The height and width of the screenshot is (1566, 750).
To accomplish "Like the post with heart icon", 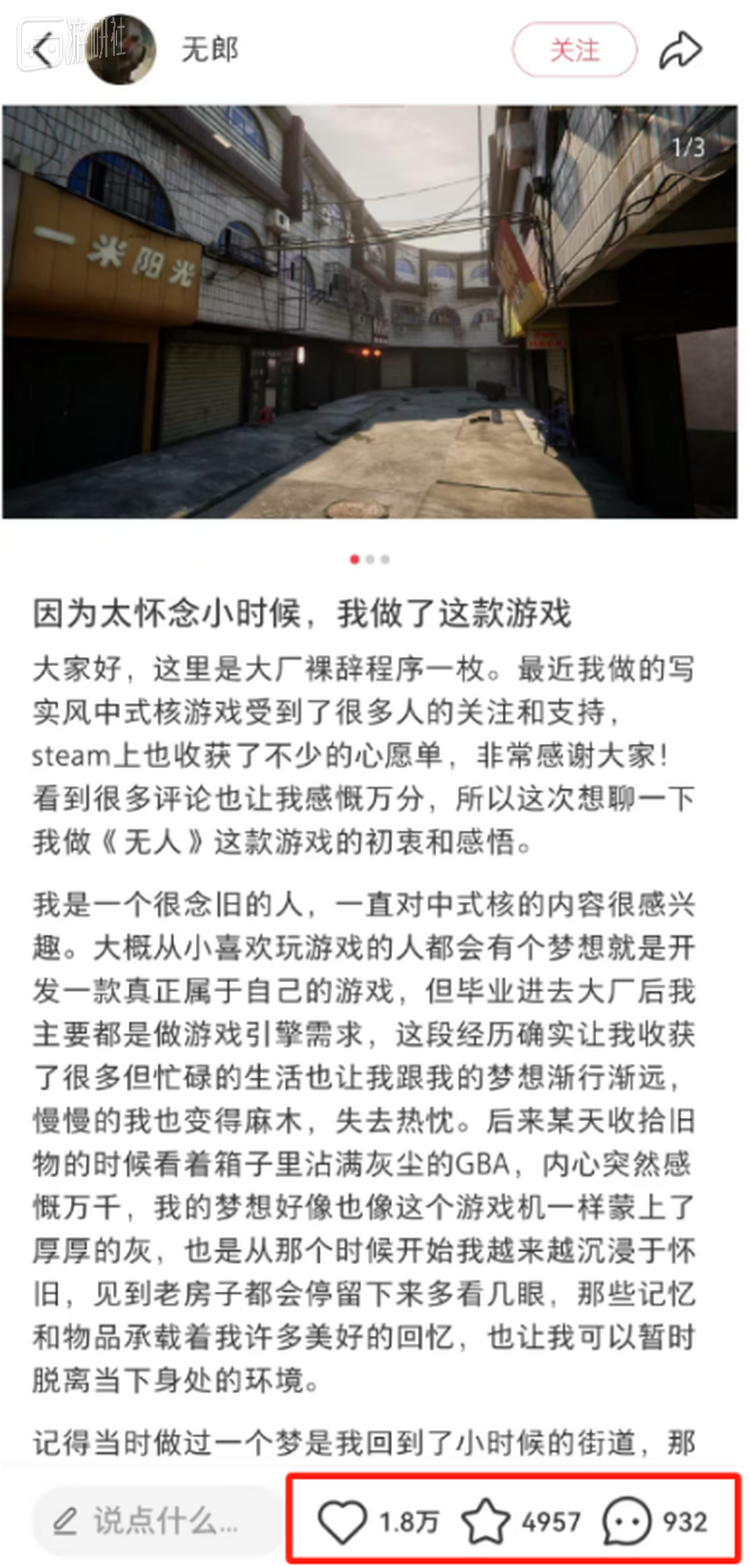I will [343, 1522].
